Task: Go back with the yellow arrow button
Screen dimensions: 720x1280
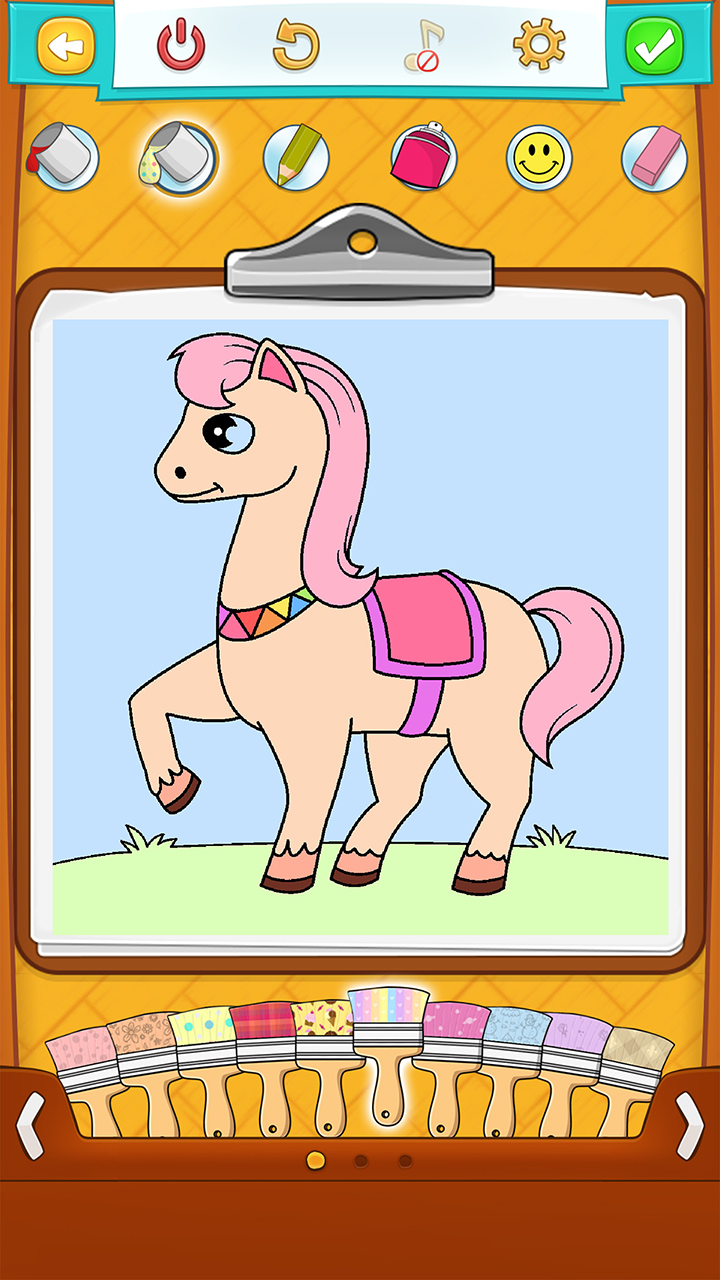Action: [66, 45]
